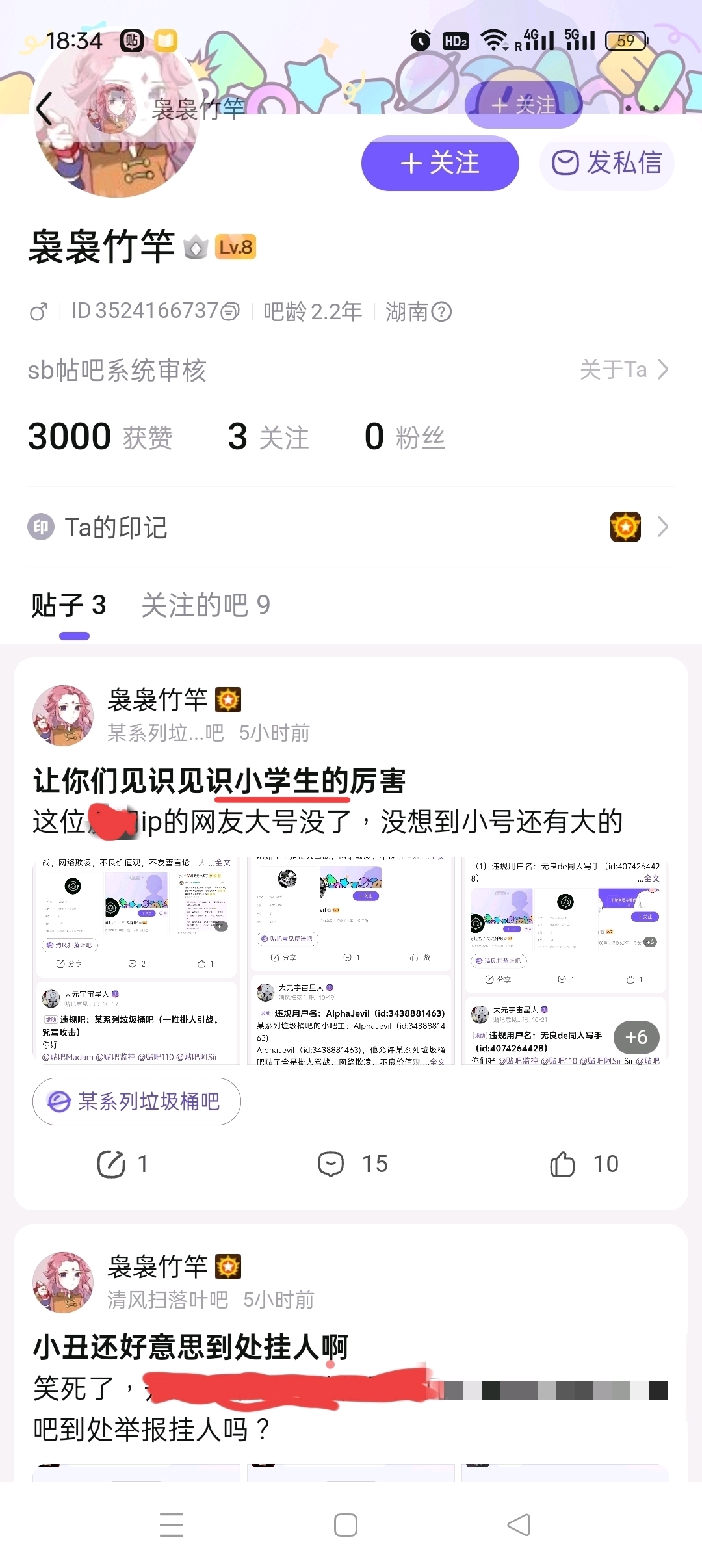Viewport: 702px width, 1568px height.
Task: Go back using the top-left arrow
Action: point(44,109)
